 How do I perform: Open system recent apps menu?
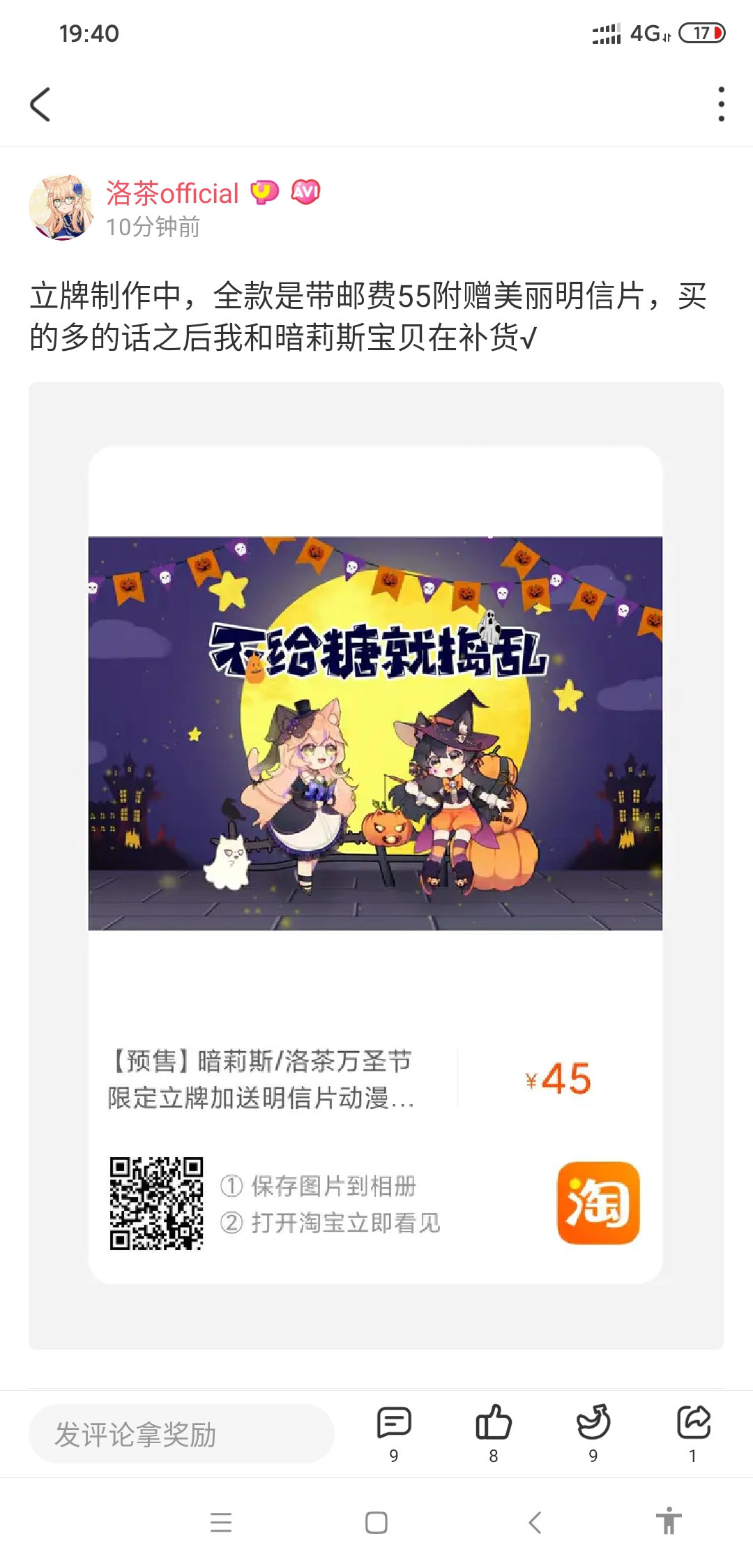[x=221, y=1522]
